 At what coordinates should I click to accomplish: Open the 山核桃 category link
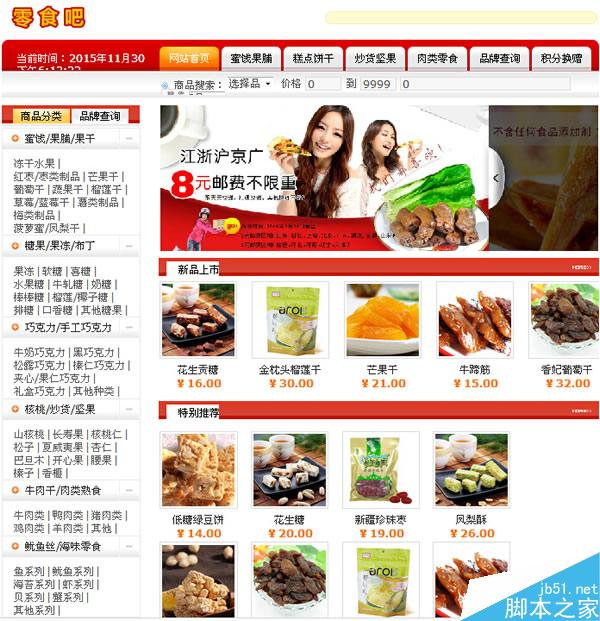[30, 434]
